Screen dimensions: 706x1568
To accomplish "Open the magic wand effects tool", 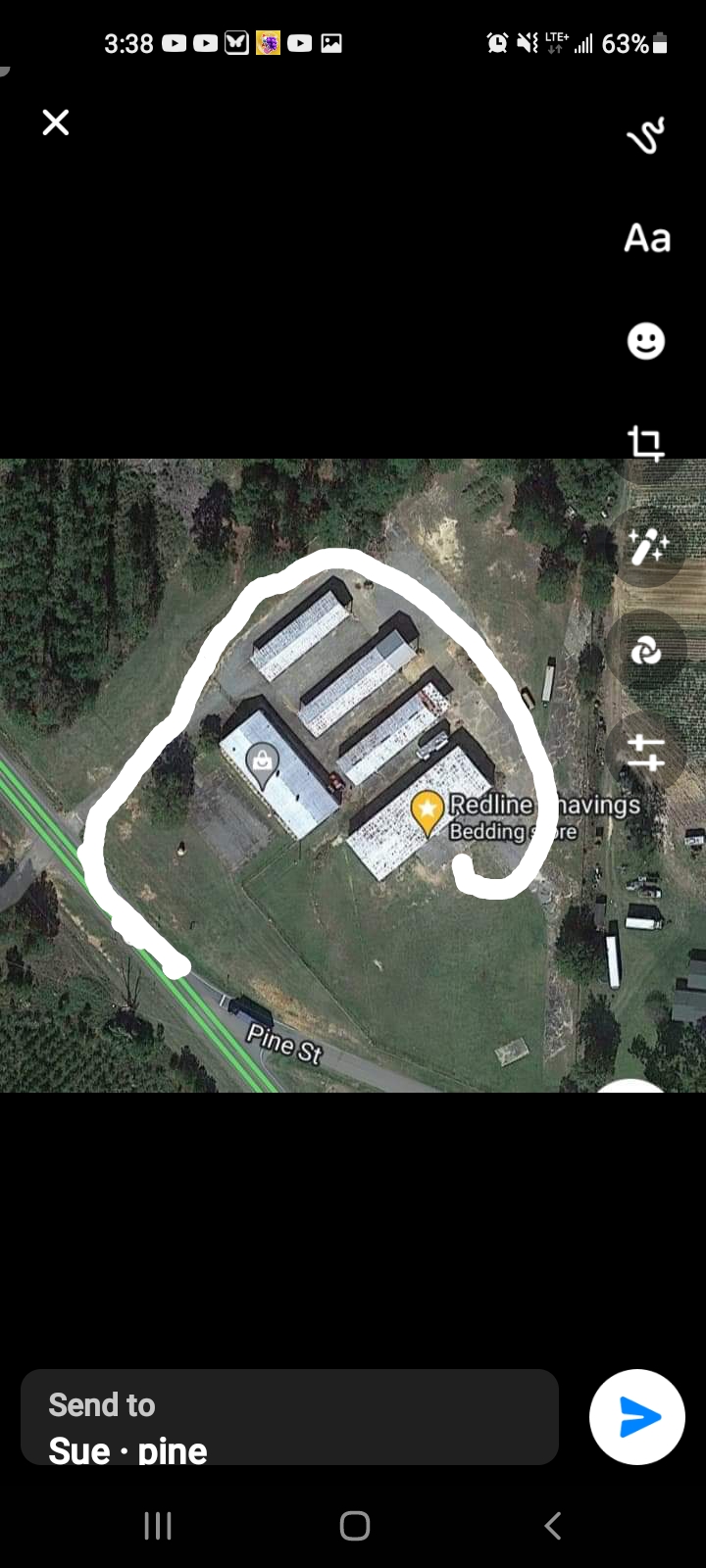I will click(647, 547).
